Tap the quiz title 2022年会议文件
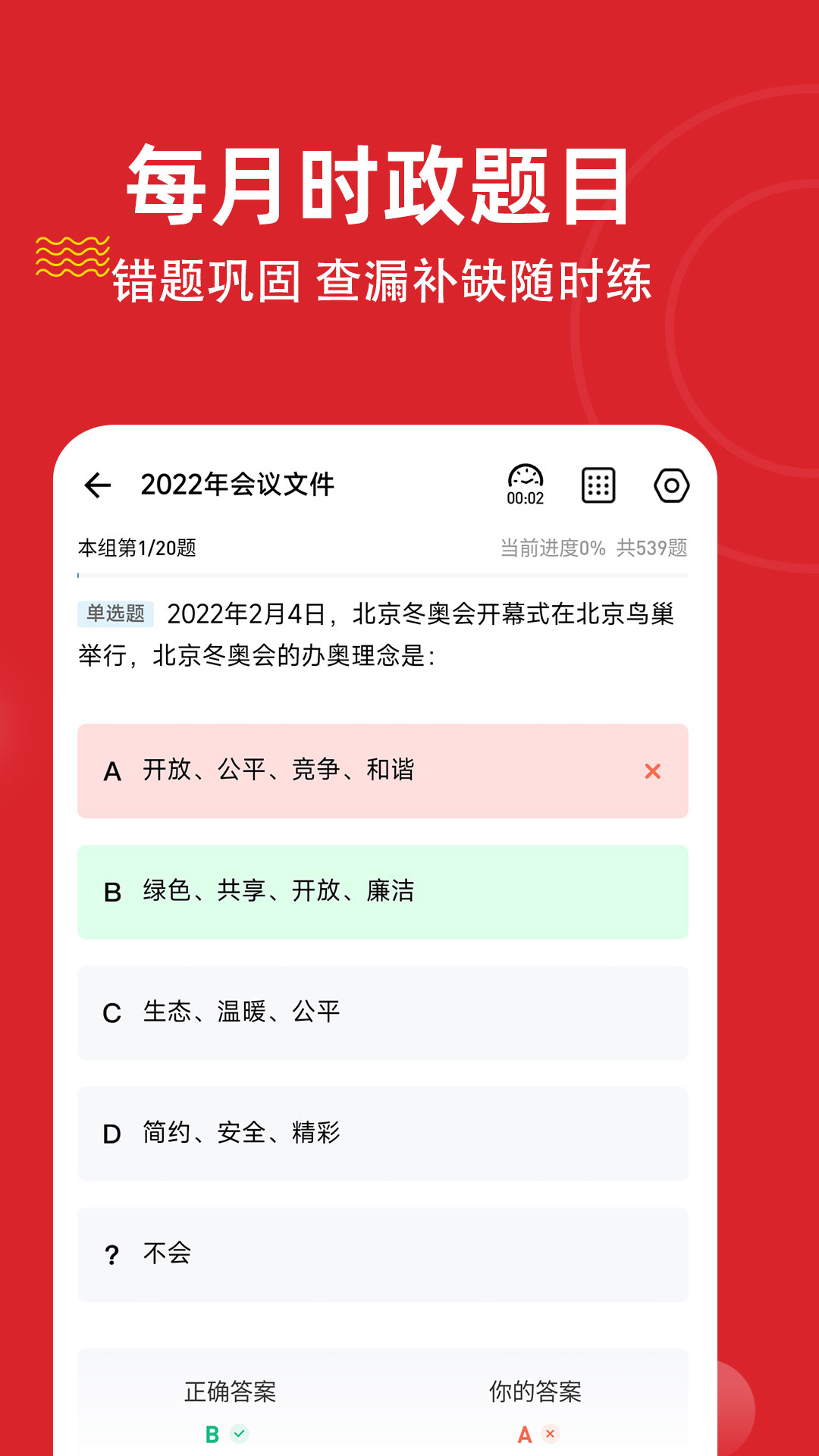This screenshot has height=1456, width=819. coord(240,483)
